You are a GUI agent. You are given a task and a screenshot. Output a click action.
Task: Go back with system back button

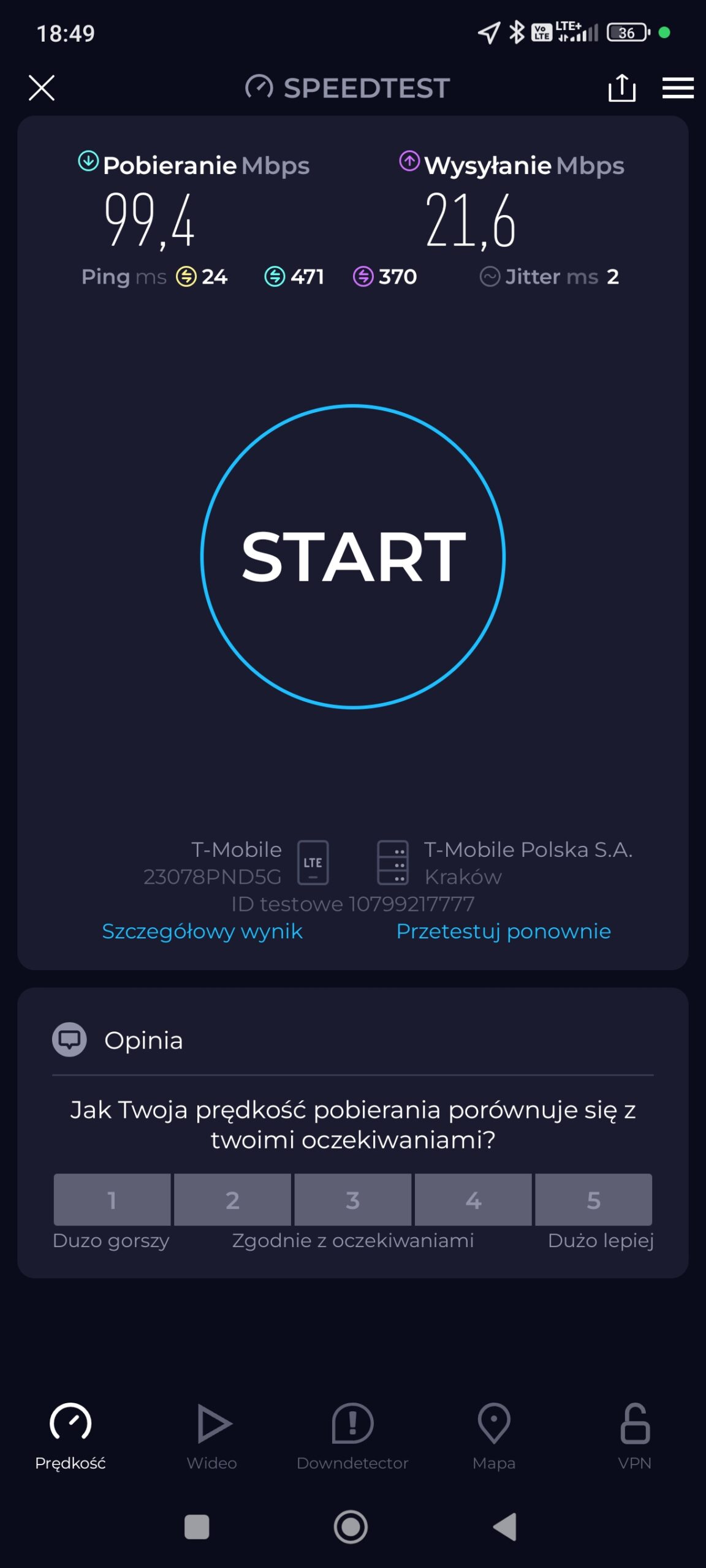point(505,1526)
